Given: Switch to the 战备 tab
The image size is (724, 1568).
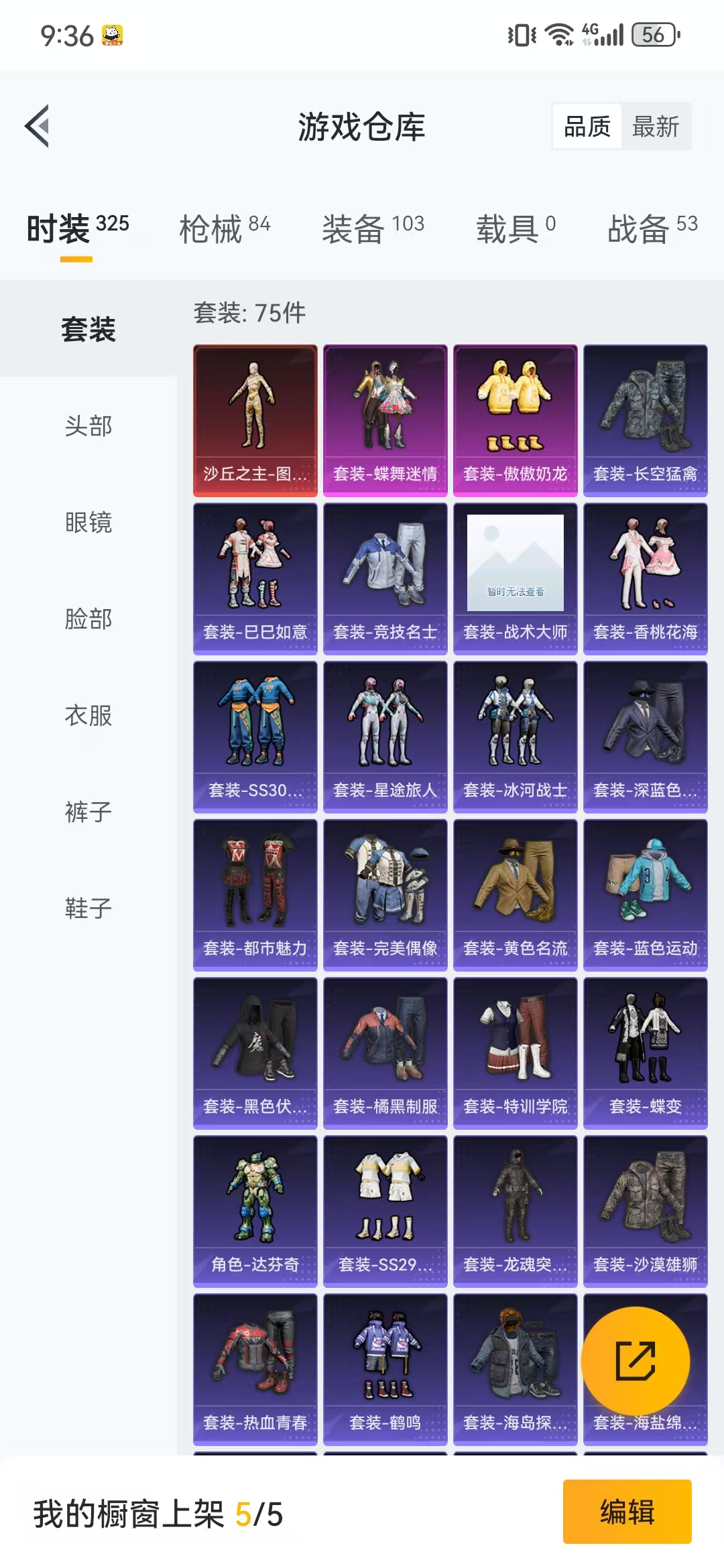Looking at the screenshot, I should pyautogui.click(x=652, y=229).
